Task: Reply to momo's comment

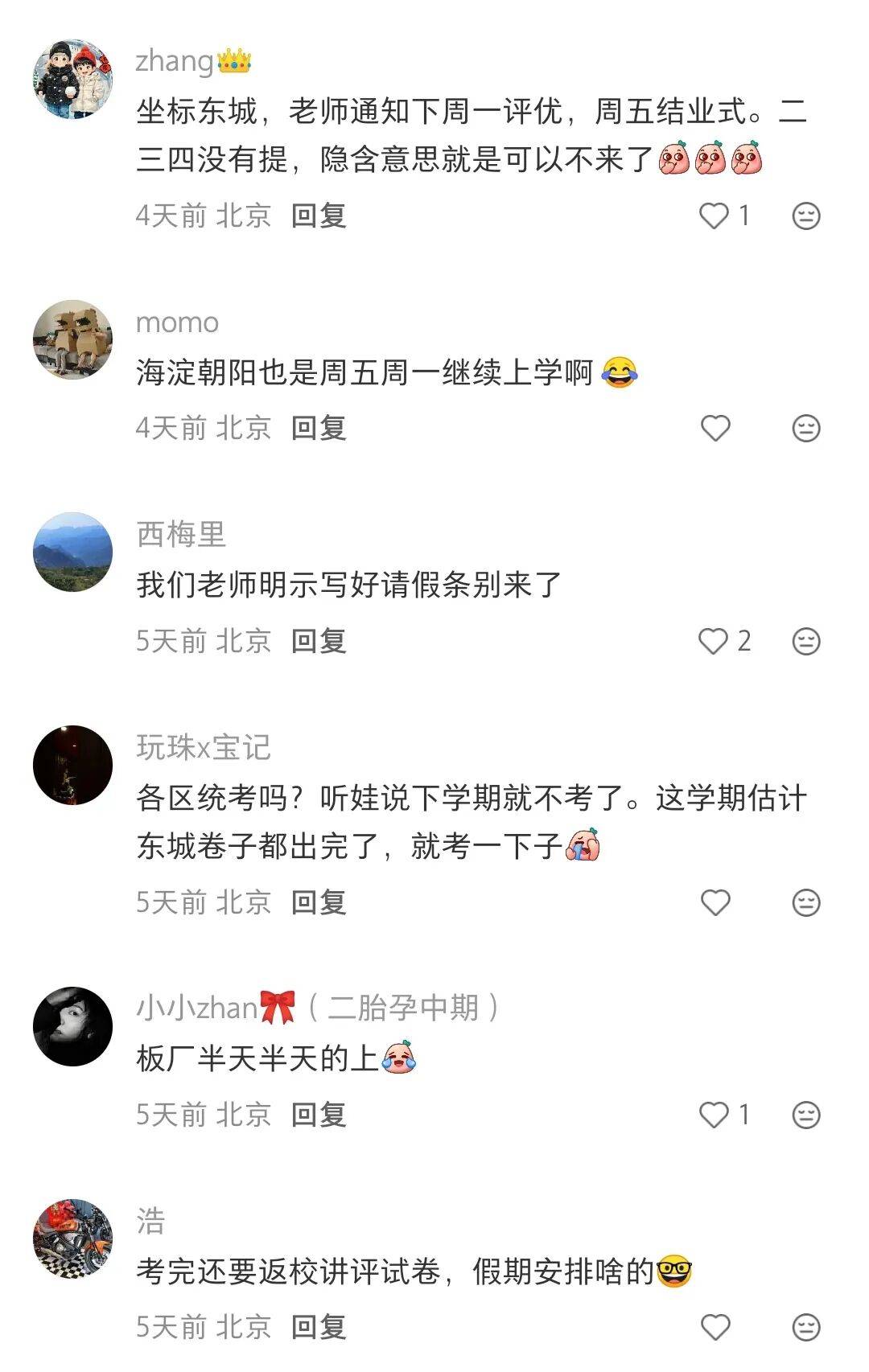Action: tap(319, 428)
